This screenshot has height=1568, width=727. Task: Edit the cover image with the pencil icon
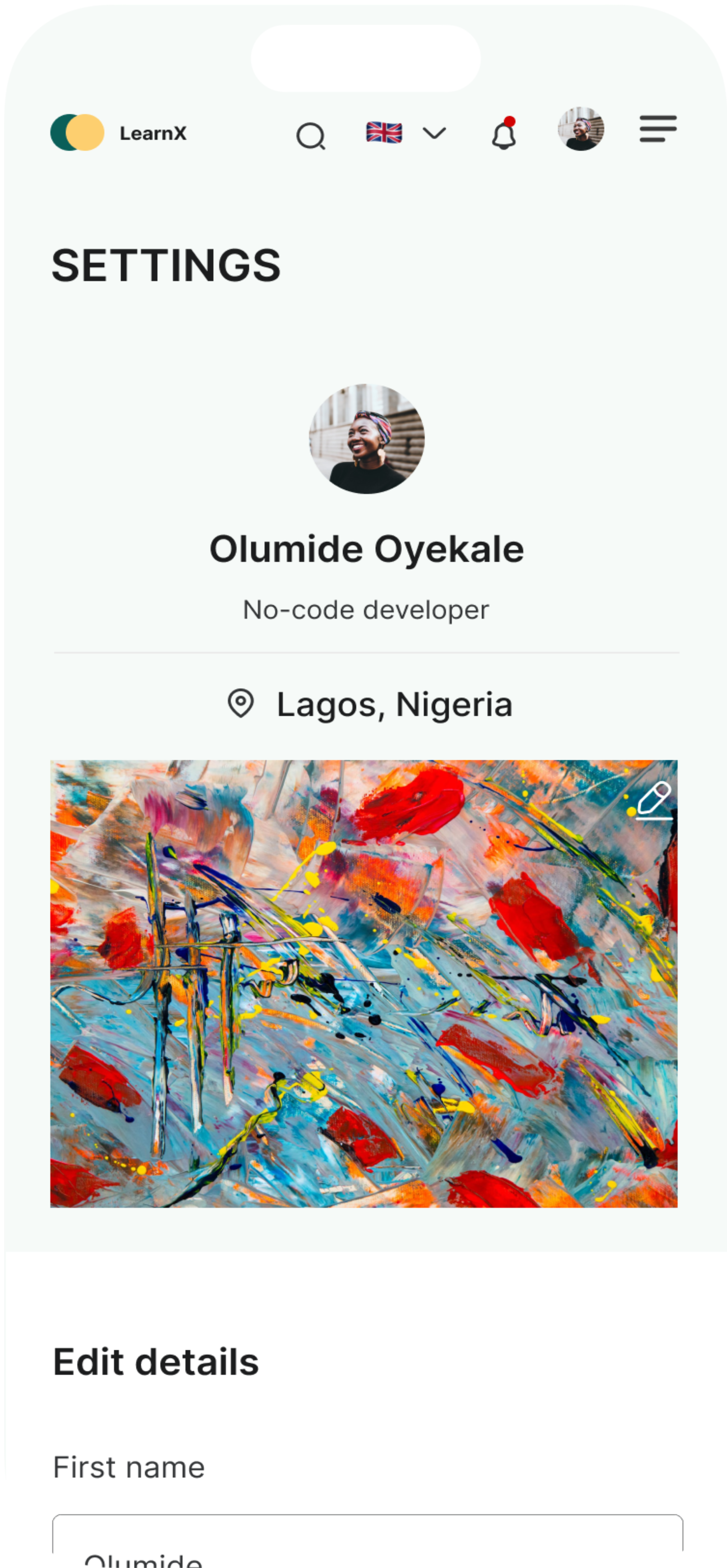click(x=653, y=801)
